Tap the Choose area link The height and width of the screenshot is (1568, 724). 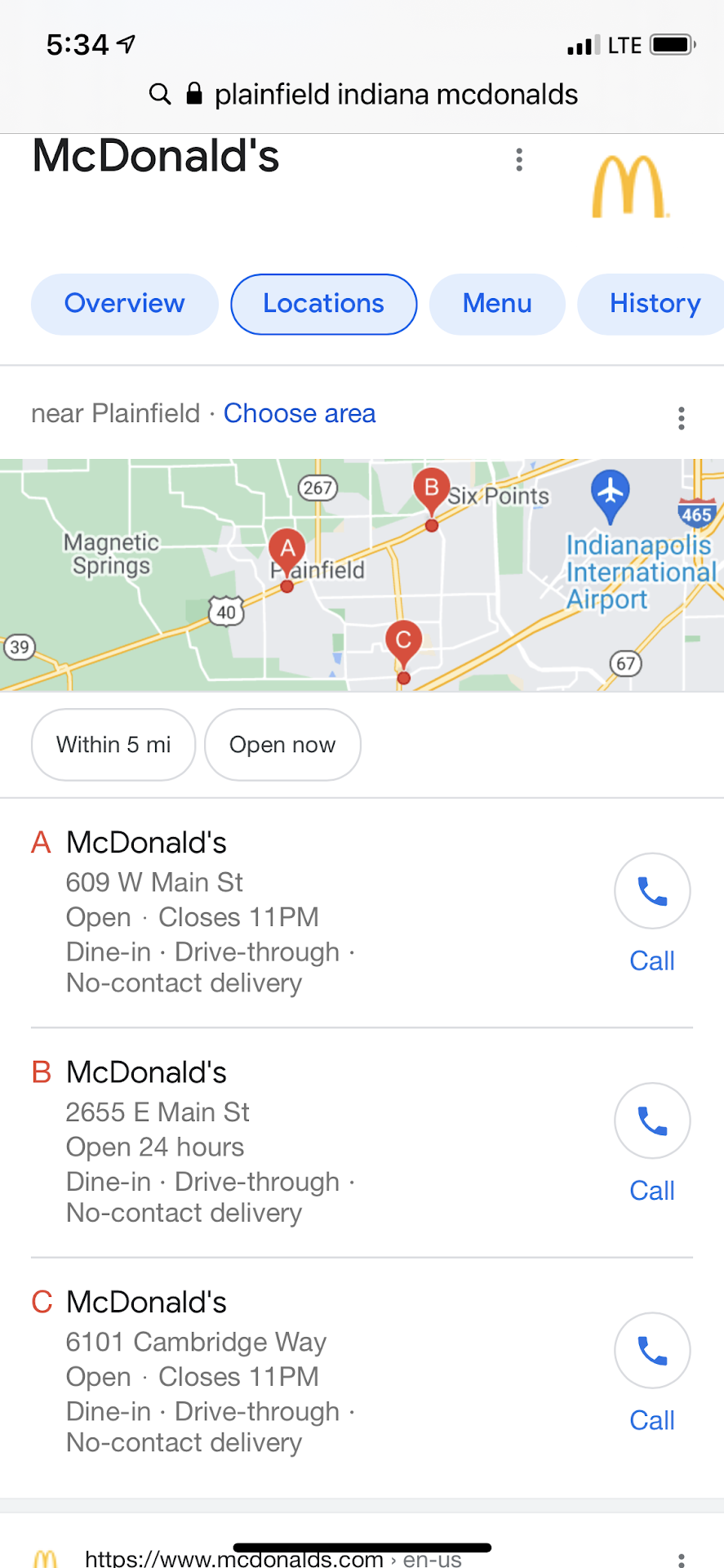tap(300, 413)
